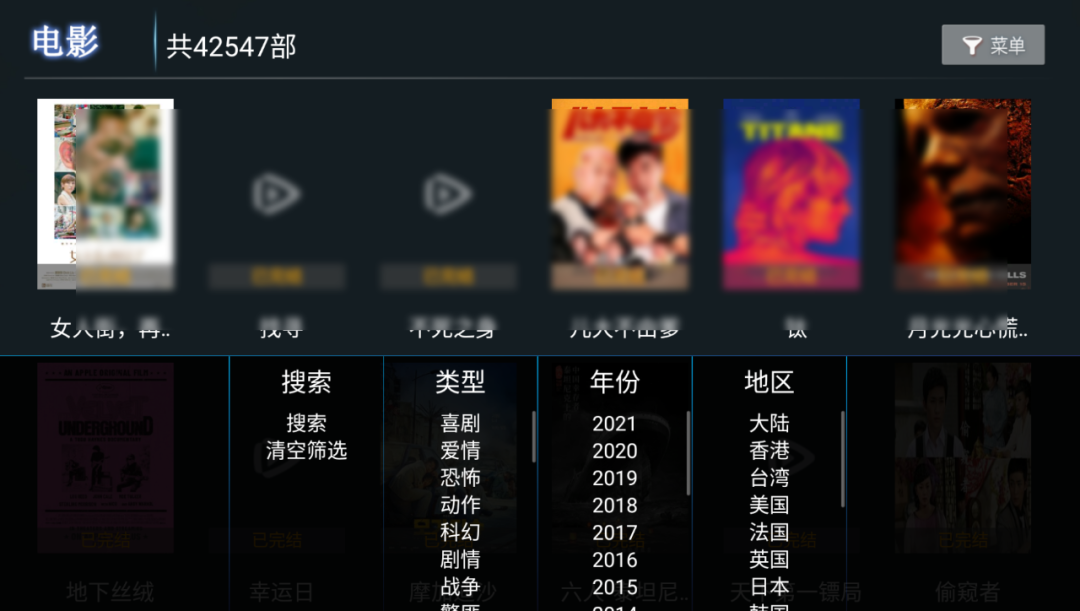
Task: Tap 搜索 in the filter panel
Action: (x=306, y=423)
